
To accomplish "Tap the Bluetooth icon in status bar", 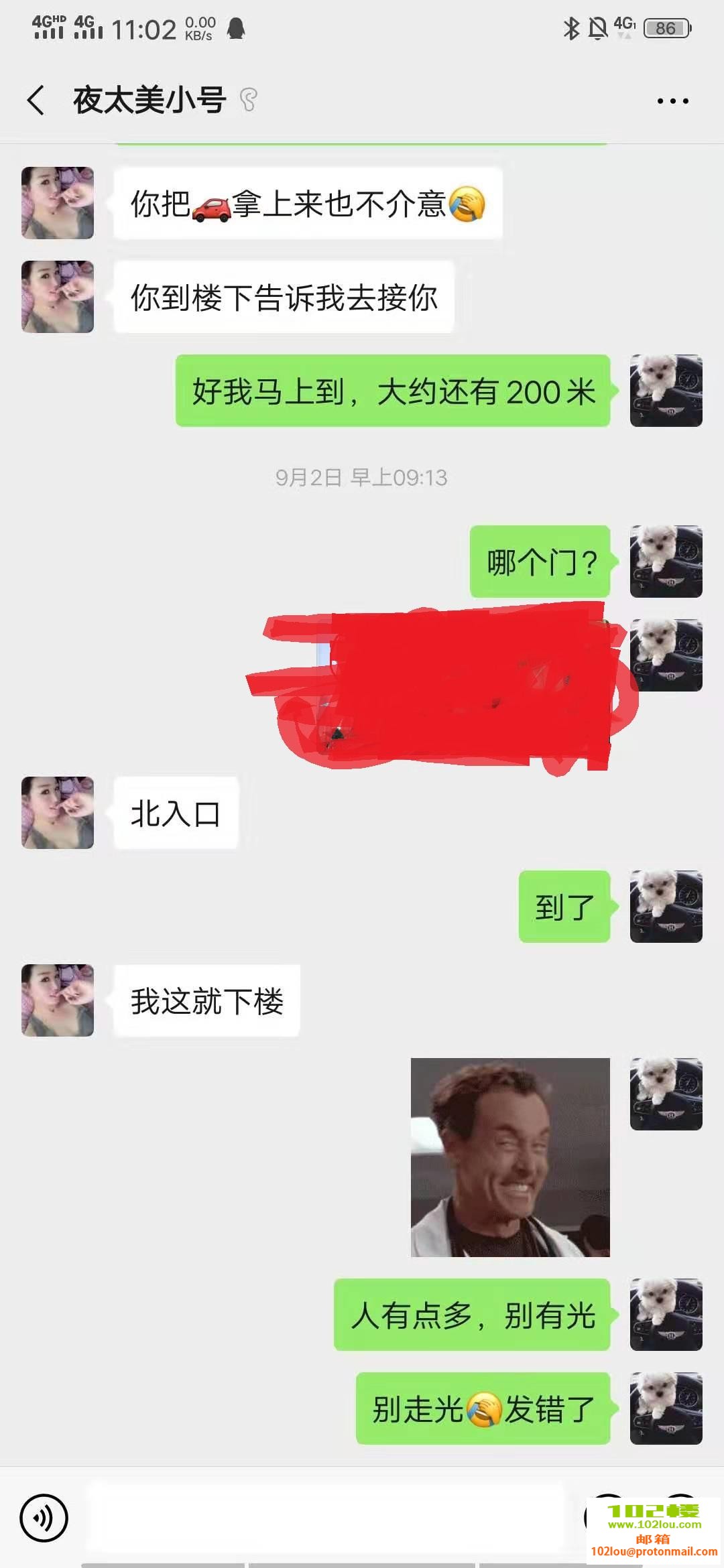I will pos(571,27).
